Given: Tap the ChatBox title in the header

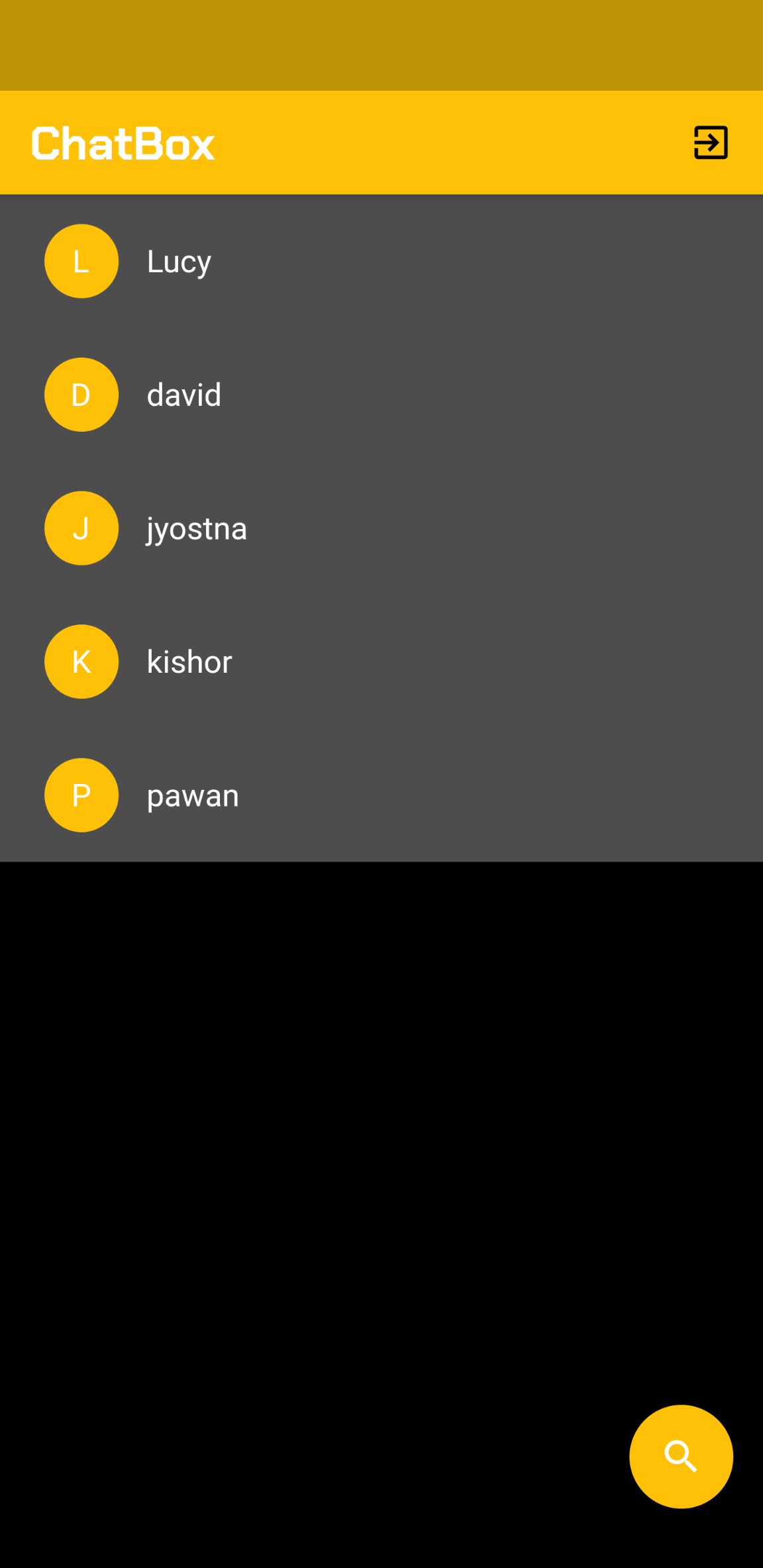Looking at the screenshot, I should click(x=122, y=142).
